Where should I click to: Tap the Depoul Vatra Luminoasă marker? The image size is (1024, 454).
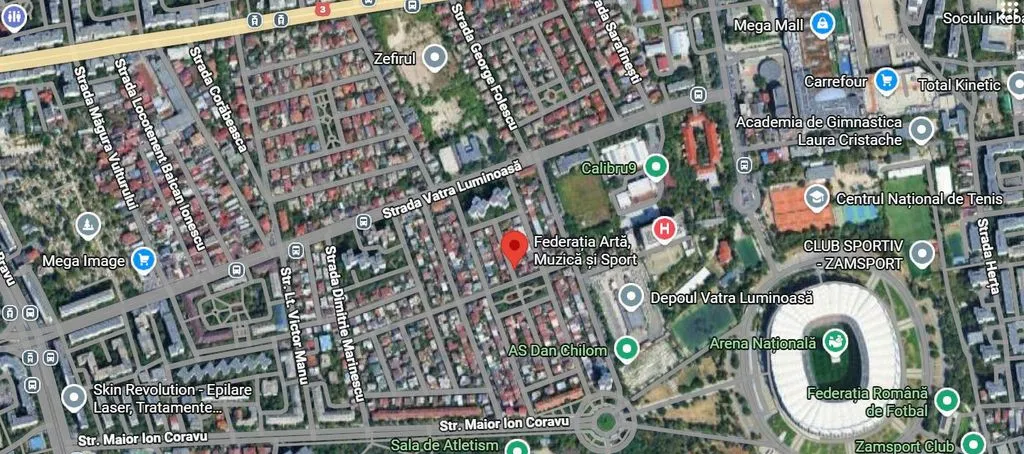(630, 296)
